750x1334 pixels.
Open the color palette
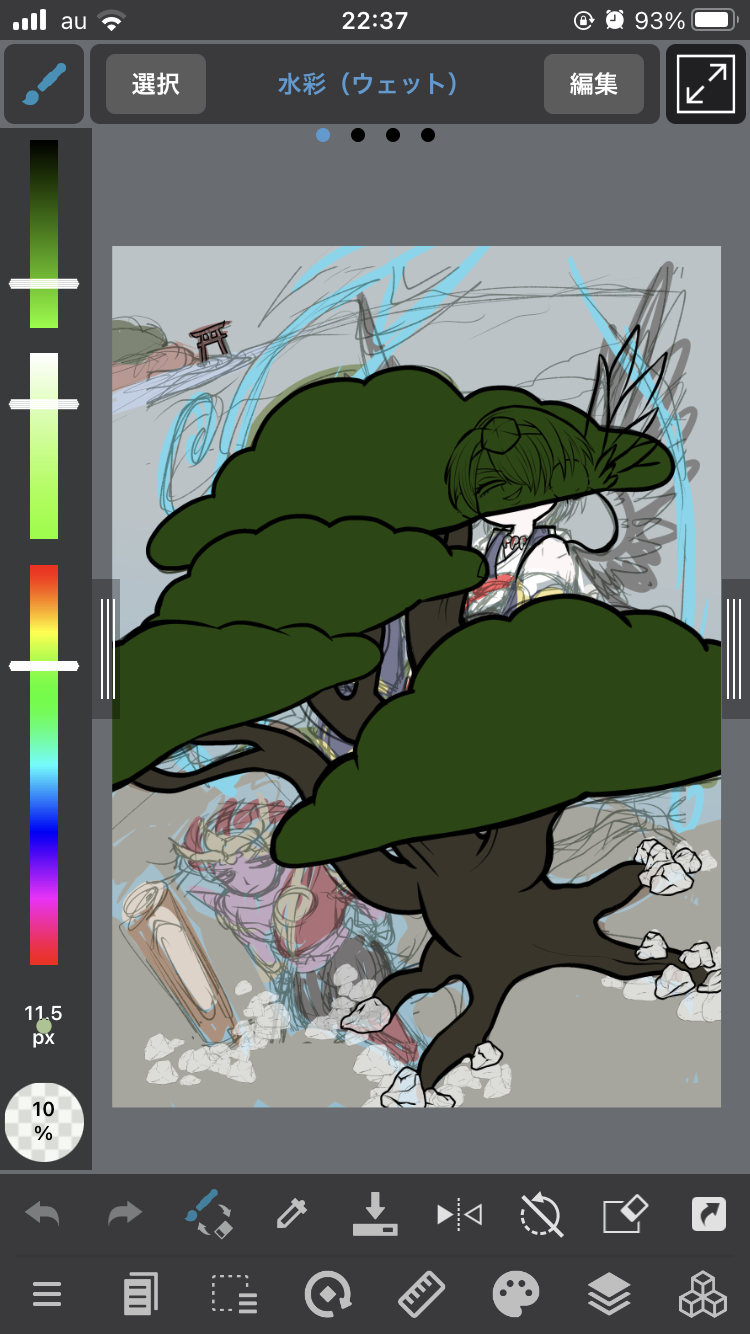516,1296
